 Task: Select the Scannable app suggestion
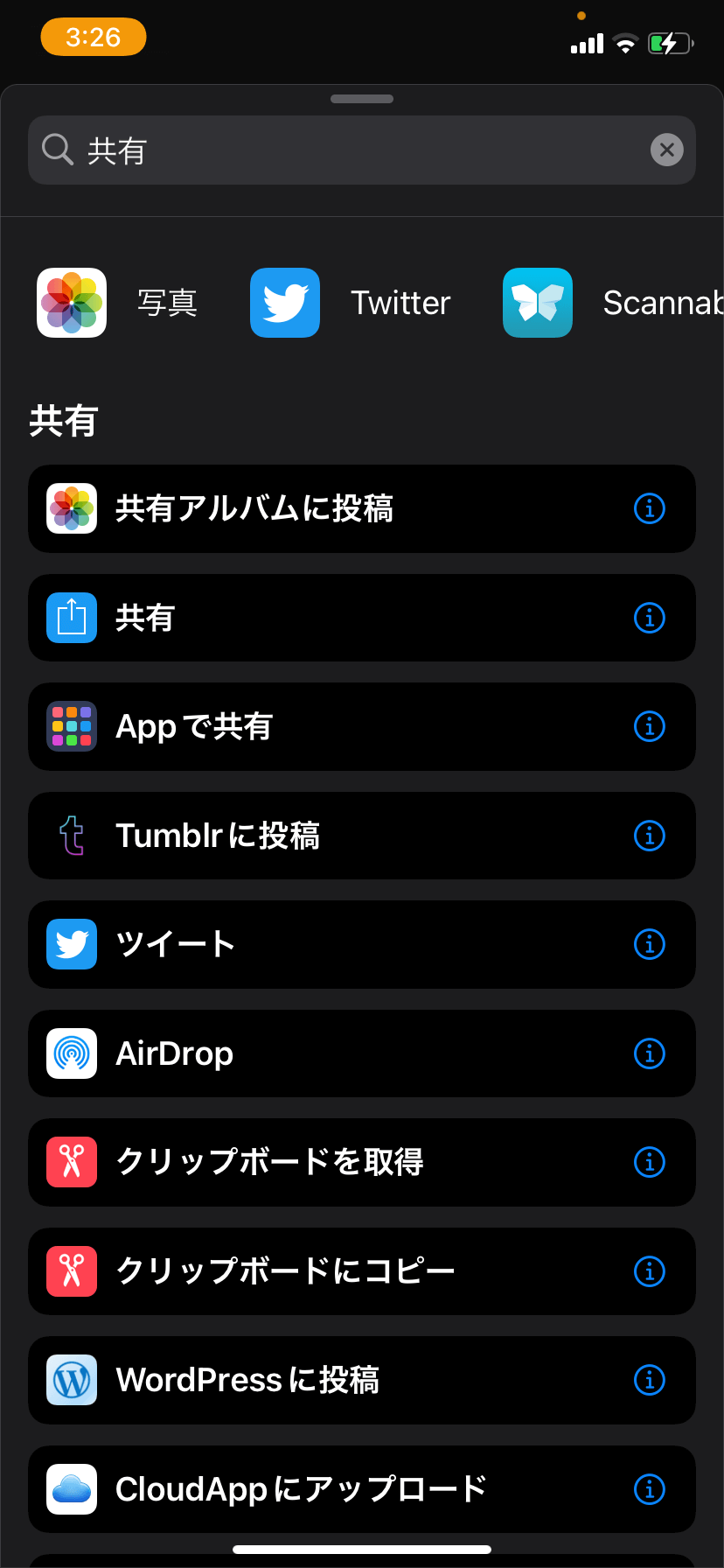tap(614, 303)
